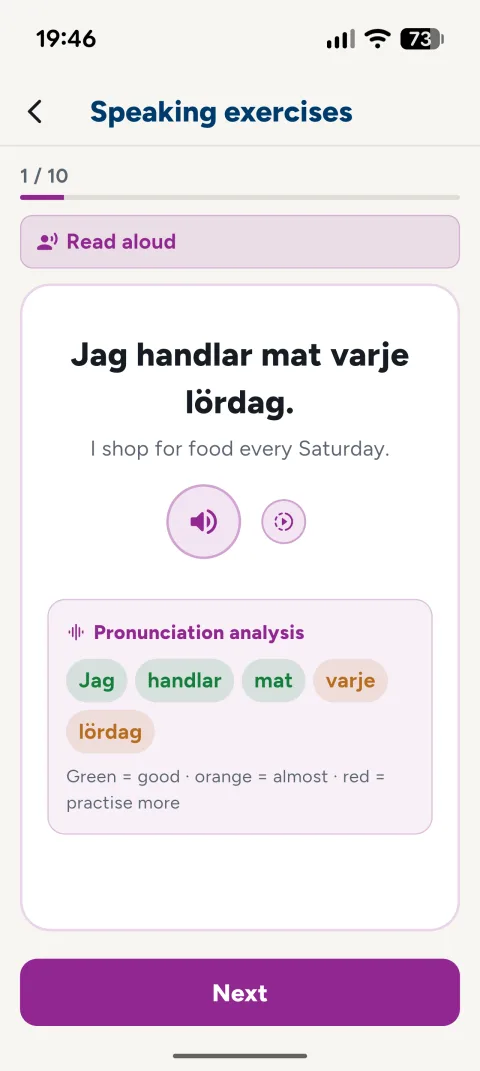Tap the green 'mat' word chip
The height and width of the screenshot is (1071, 480).
(x=273, y=680)
